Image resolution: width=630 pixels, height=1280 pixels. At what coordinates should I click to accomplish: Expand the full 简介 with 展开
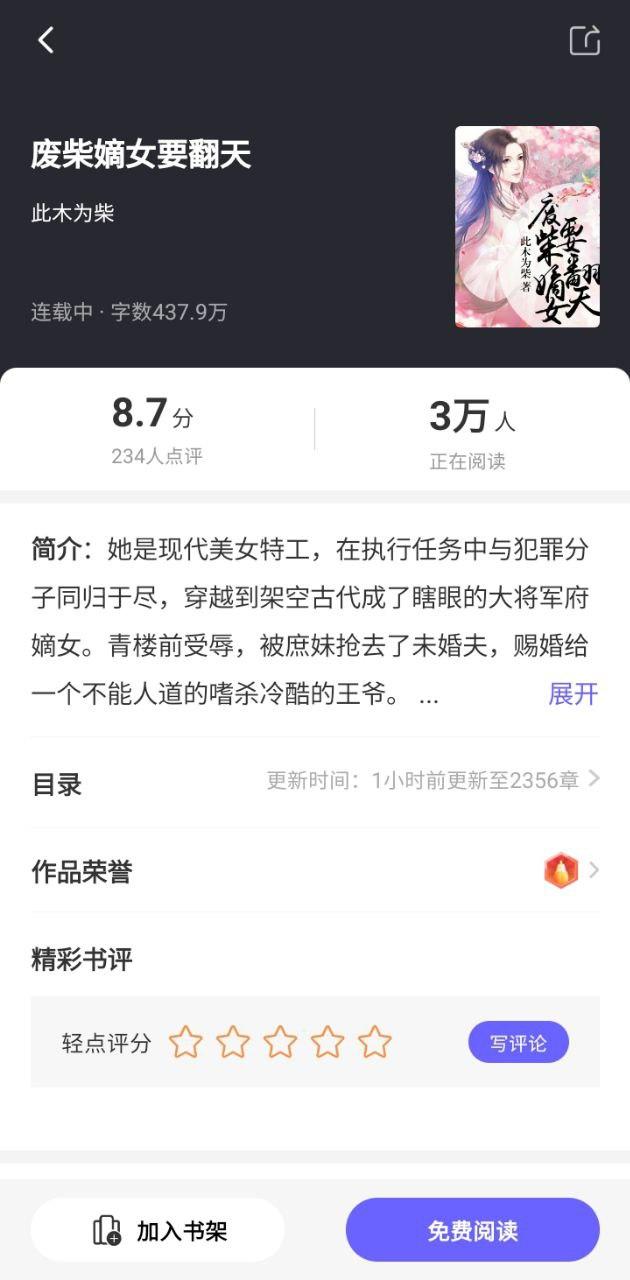573,694
